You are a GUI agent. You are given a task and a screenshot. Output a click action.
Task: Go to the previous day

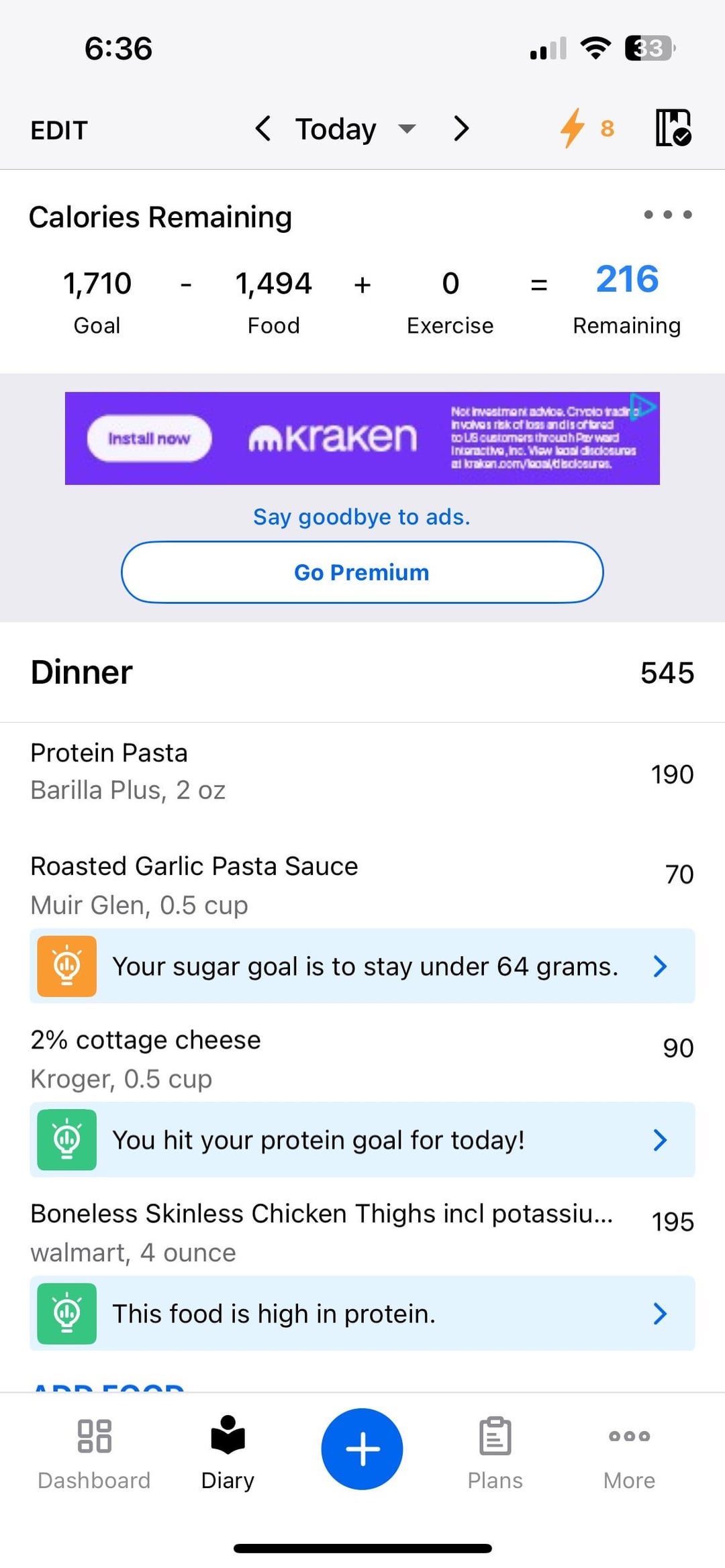coord(263,128)
